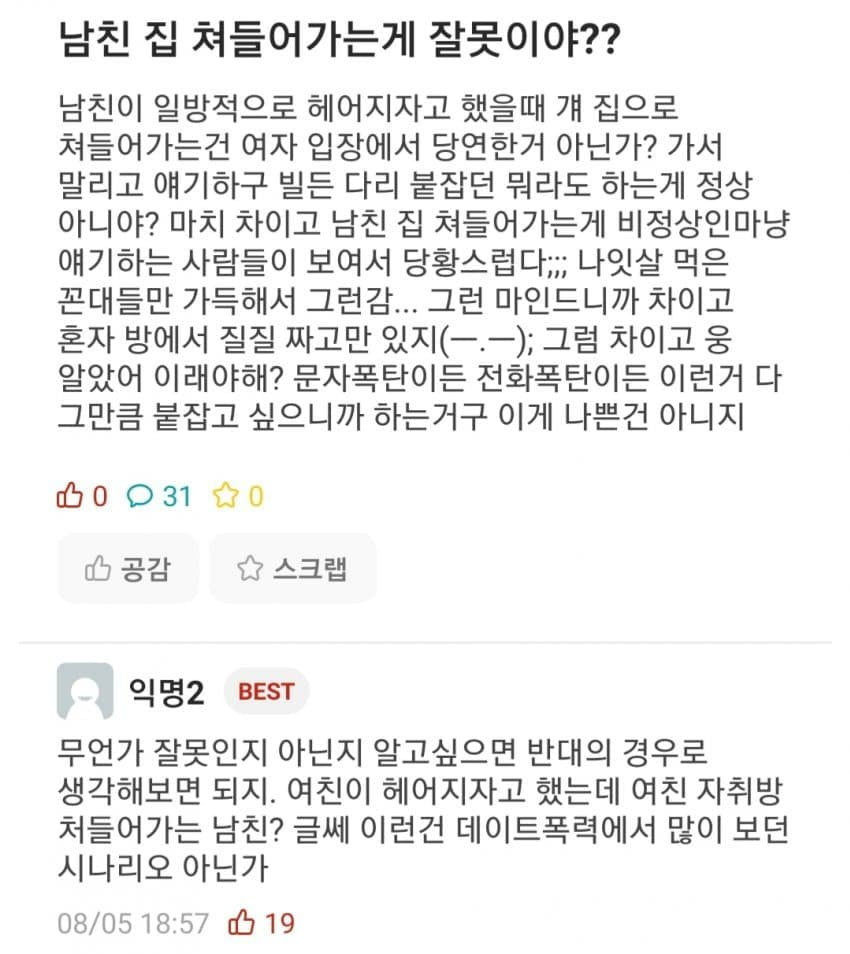Tap the 공감 button under the post
Viewport: 850px width, 954px height.
[x=128, y=569]
